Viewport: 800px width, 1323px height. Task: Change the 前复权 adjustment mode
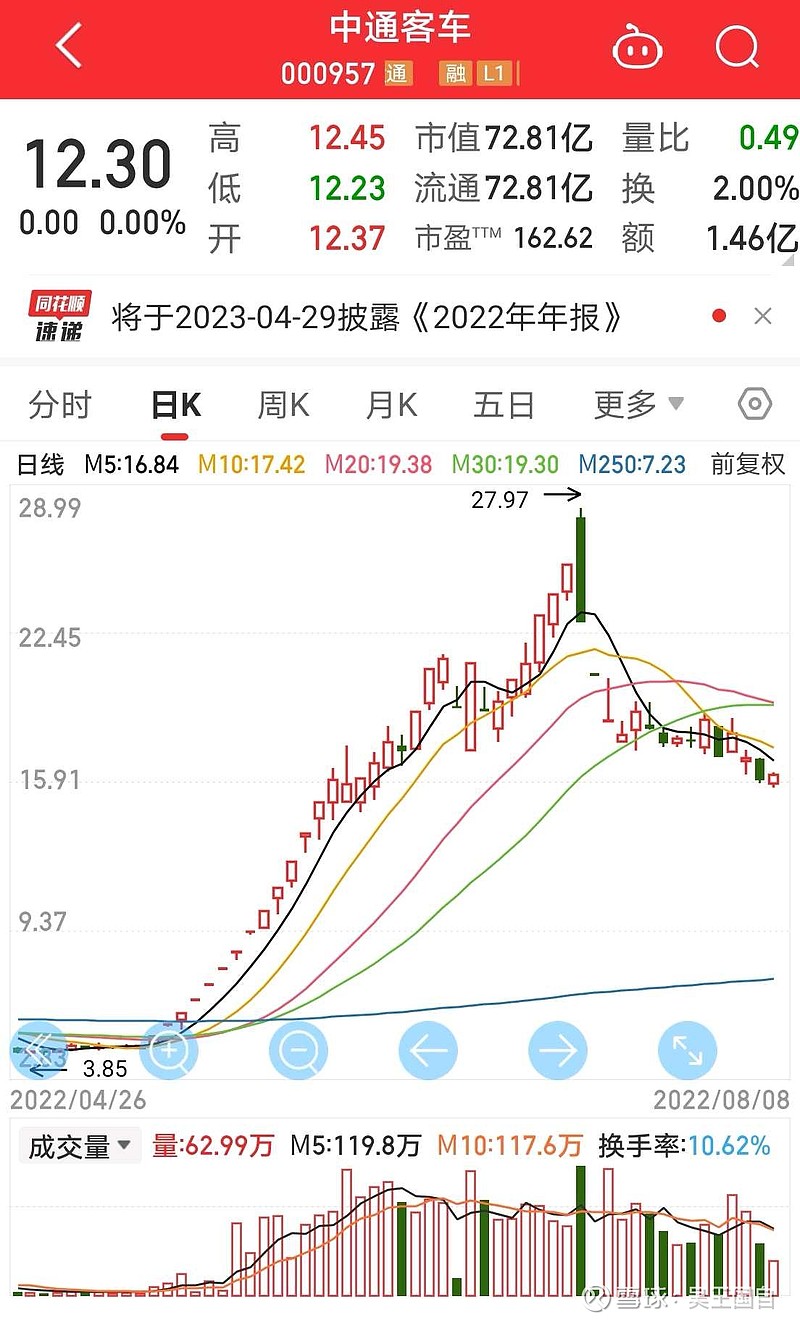[x=748, y=464]
